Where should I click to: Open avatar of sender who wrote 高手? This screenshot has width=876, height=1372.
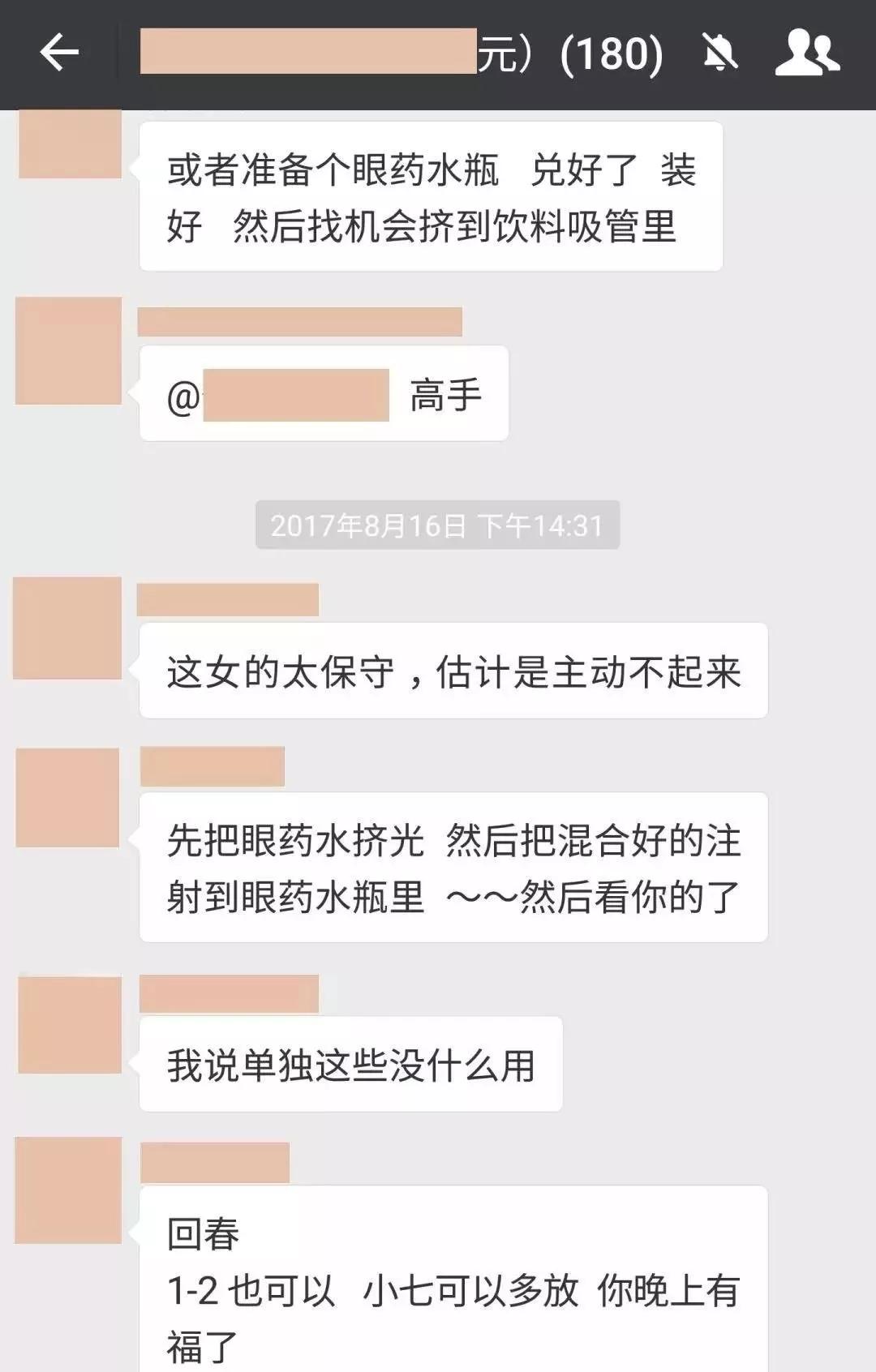(69, 350)
